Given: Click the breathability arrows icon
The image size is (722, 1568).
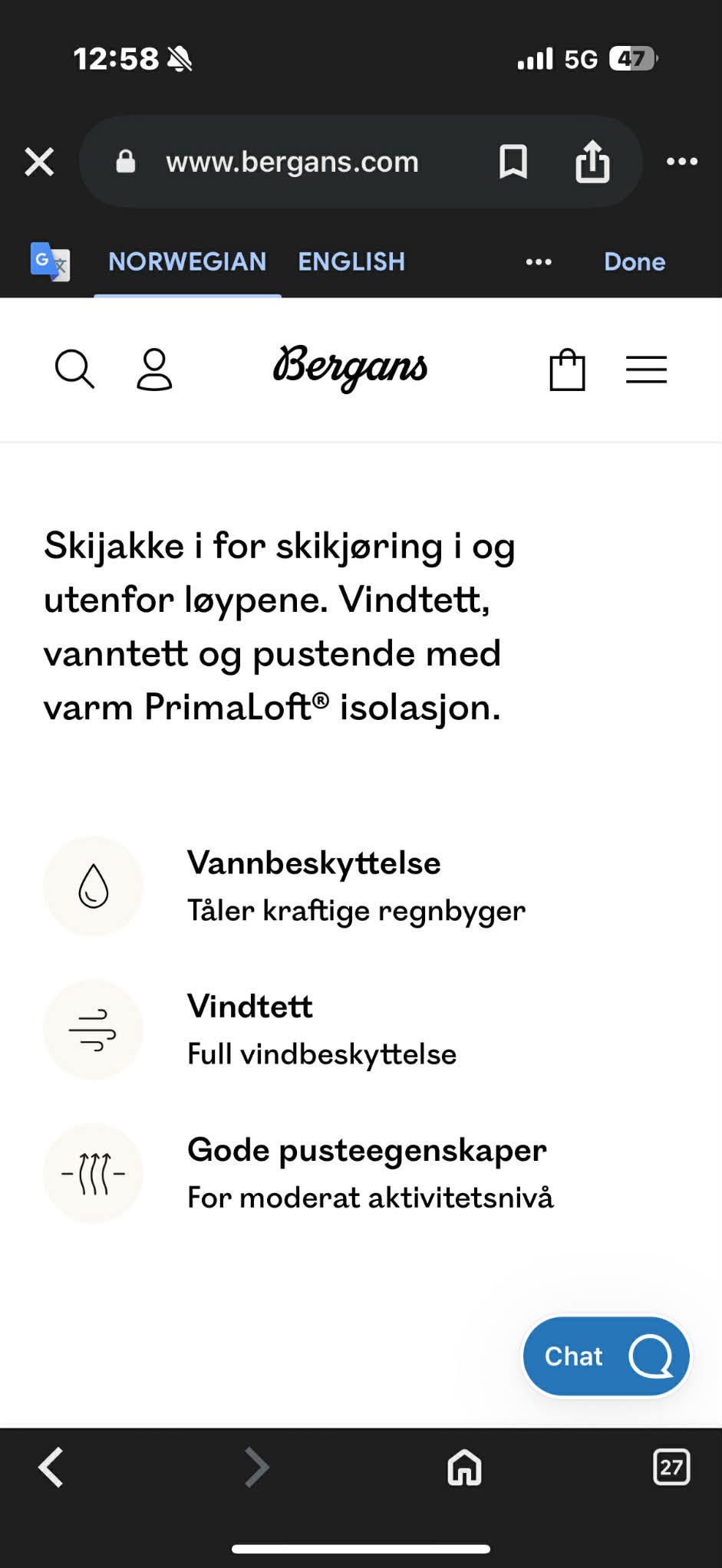Looking at the screenshot, I should (x=93, y=1172).
